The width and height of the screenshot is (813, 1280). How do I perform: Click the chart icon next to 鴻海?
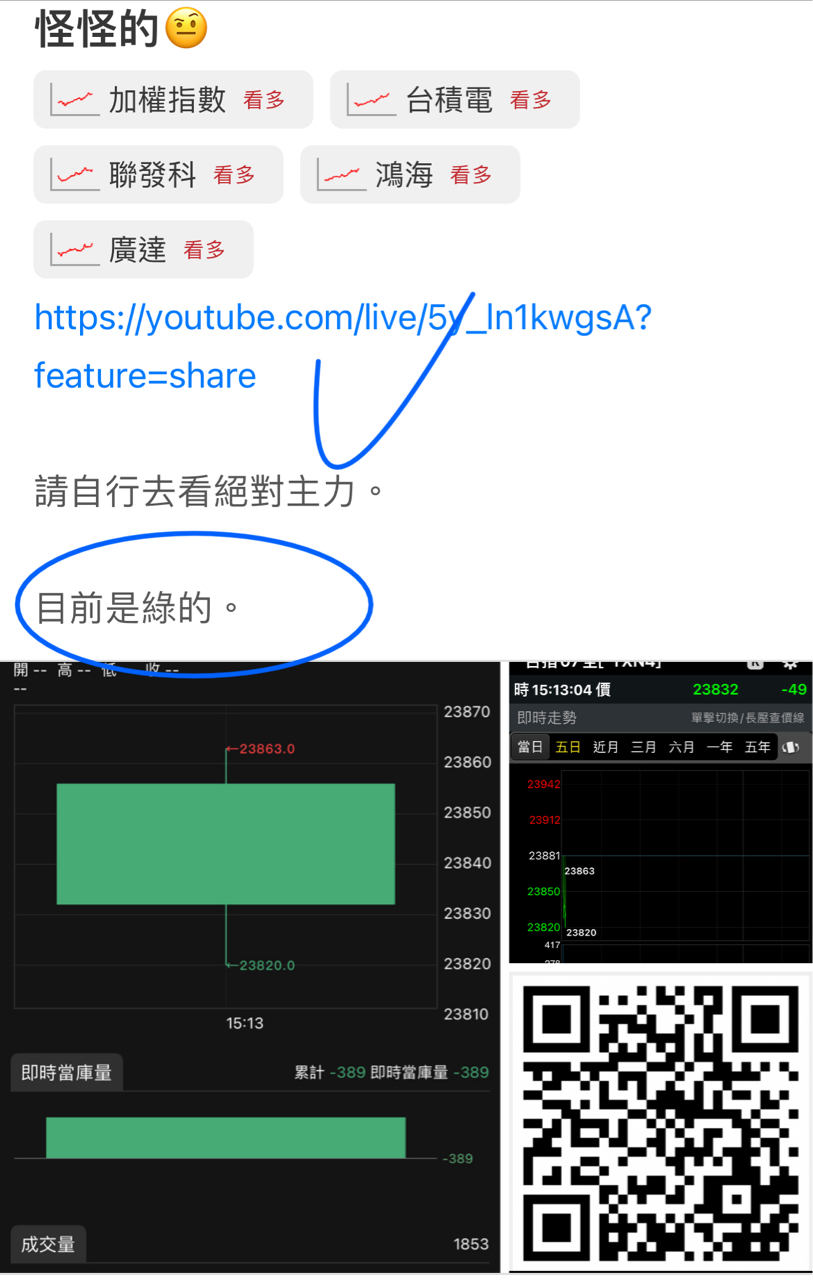[340, 174]
